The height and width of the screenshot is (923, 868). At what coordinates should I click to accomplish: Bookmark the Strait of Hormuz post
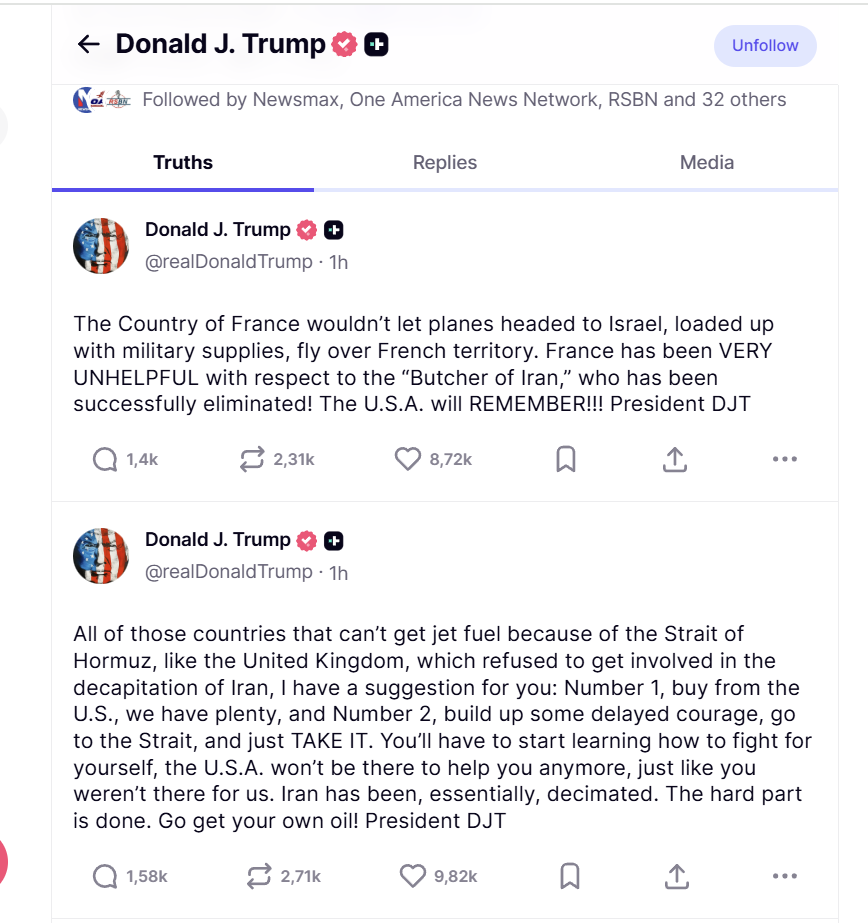click(x=570, y=876)
